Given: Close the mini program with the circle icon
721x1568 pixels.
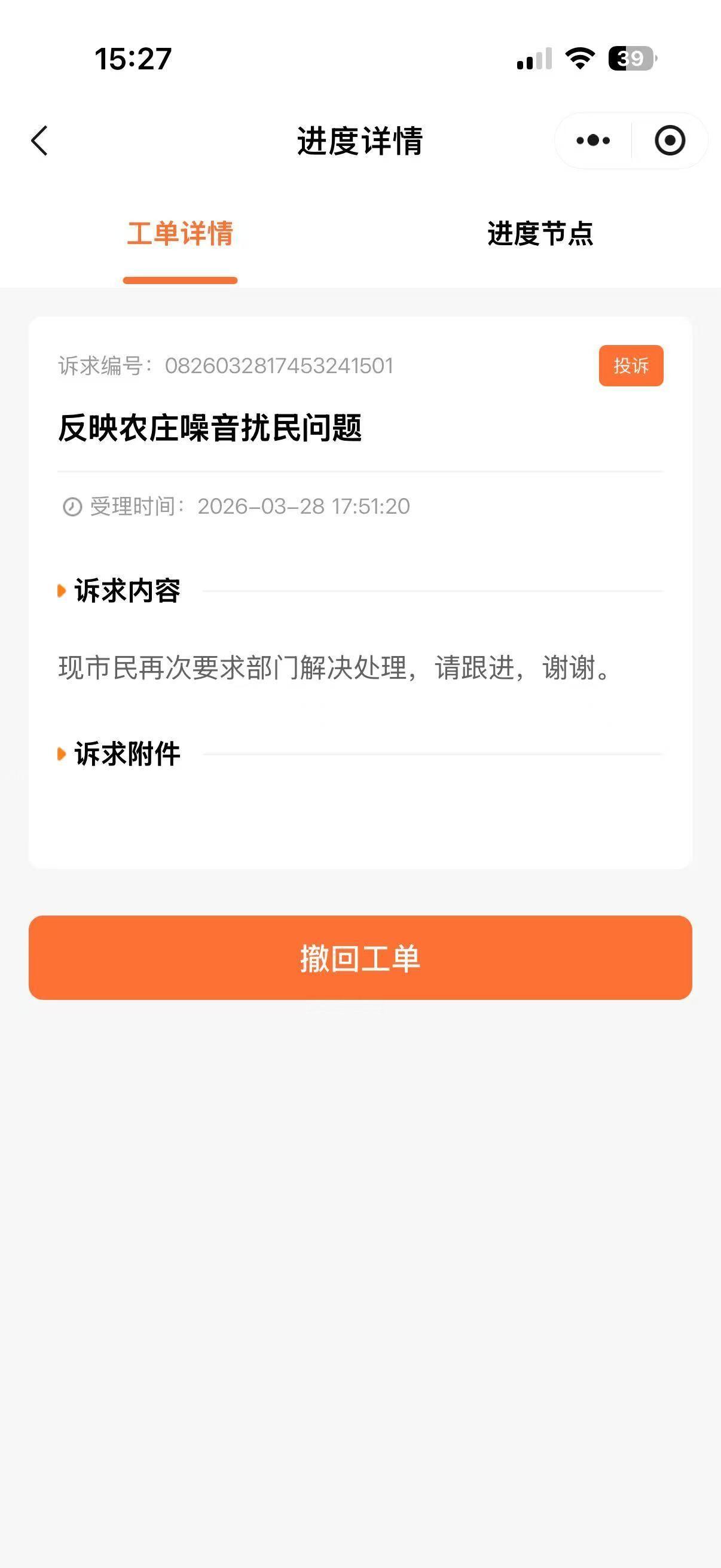Looking at the screenshot, I should pyautogui.click(x=670, y=141).
